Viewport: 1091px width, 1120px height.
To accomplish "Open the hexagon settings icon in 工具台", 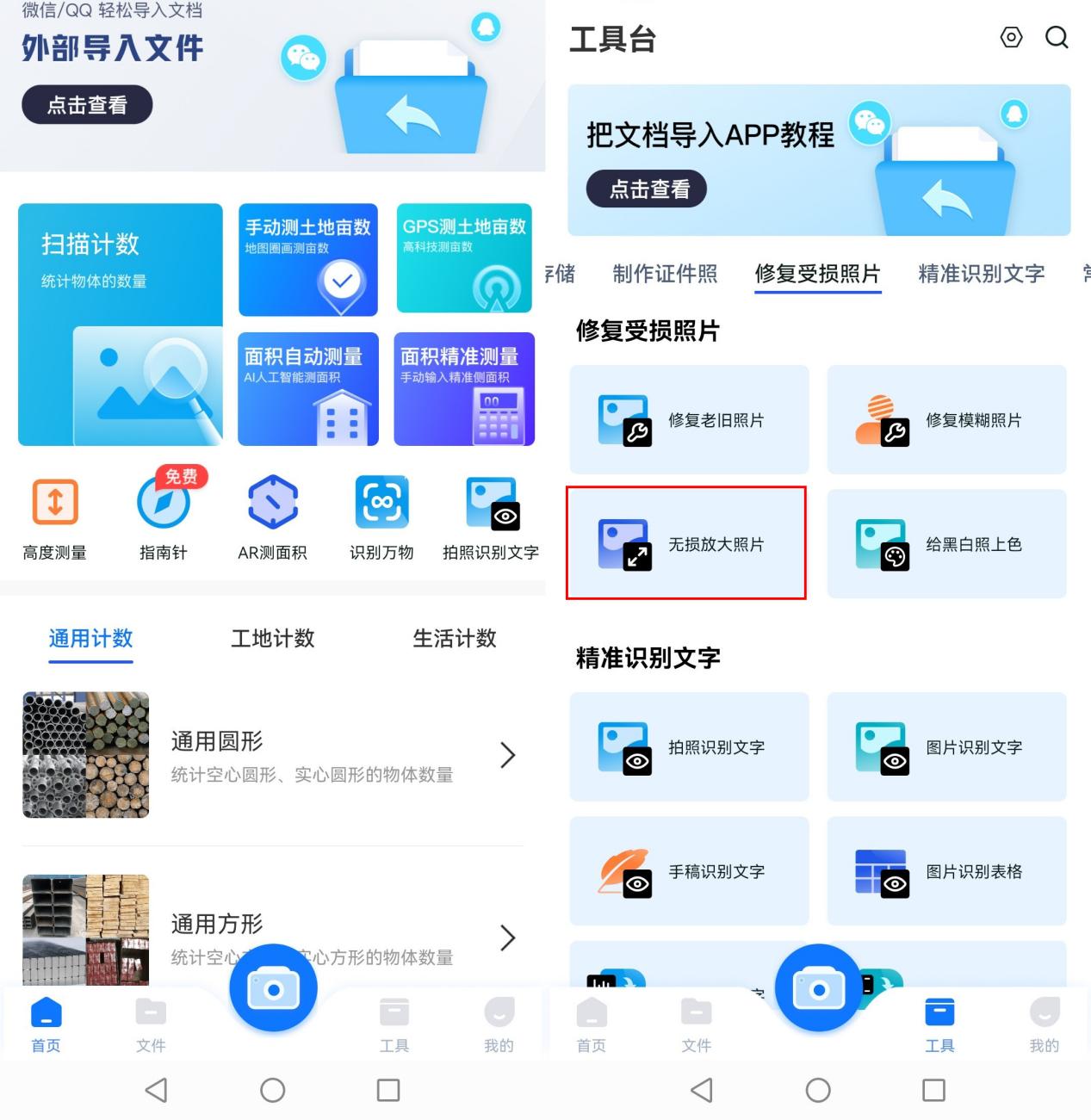I will click(x=1011, y=38).
